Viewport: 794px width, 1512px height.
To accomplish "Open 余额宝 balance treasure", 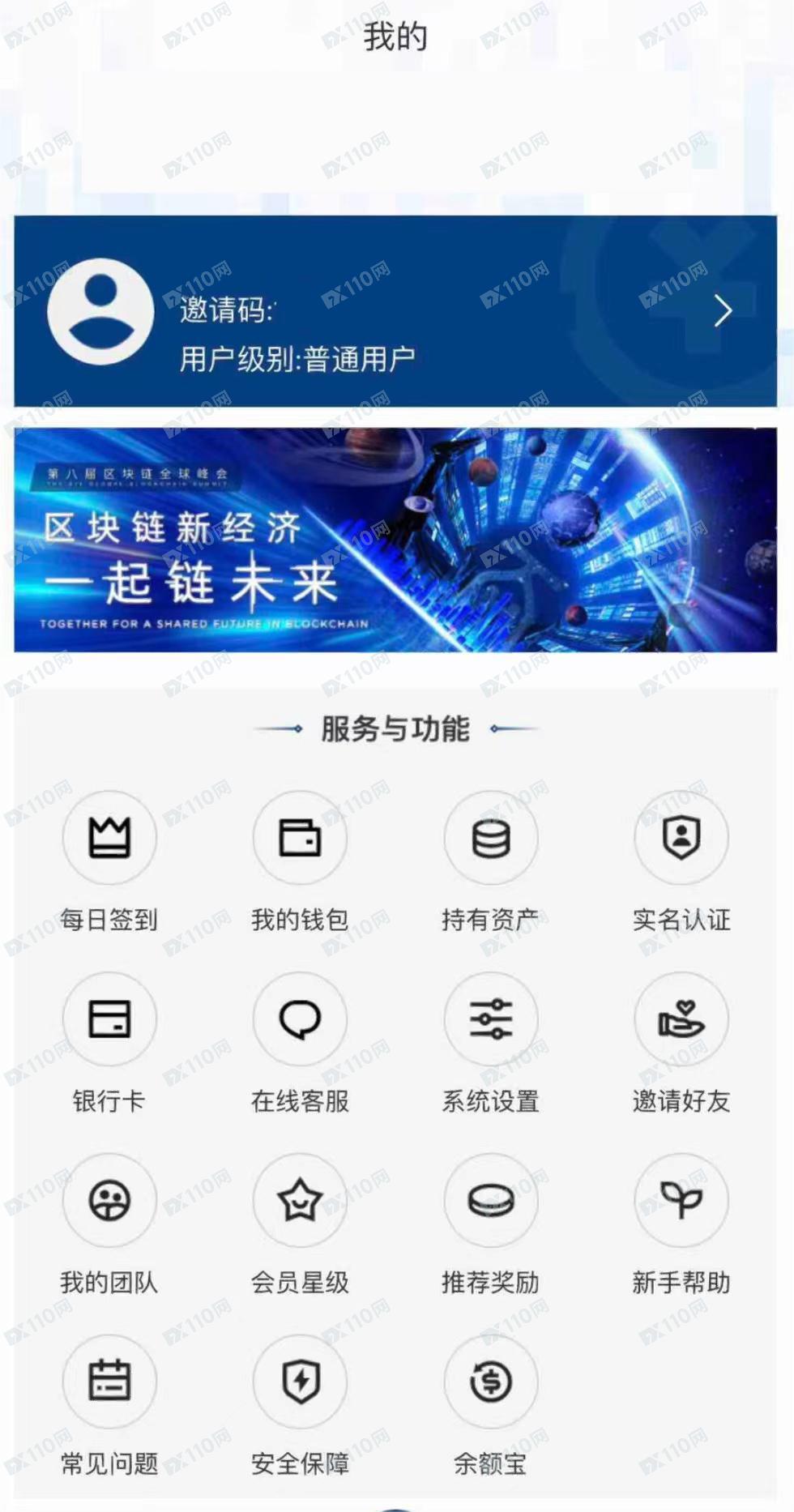I will [x=490, y=1407].
